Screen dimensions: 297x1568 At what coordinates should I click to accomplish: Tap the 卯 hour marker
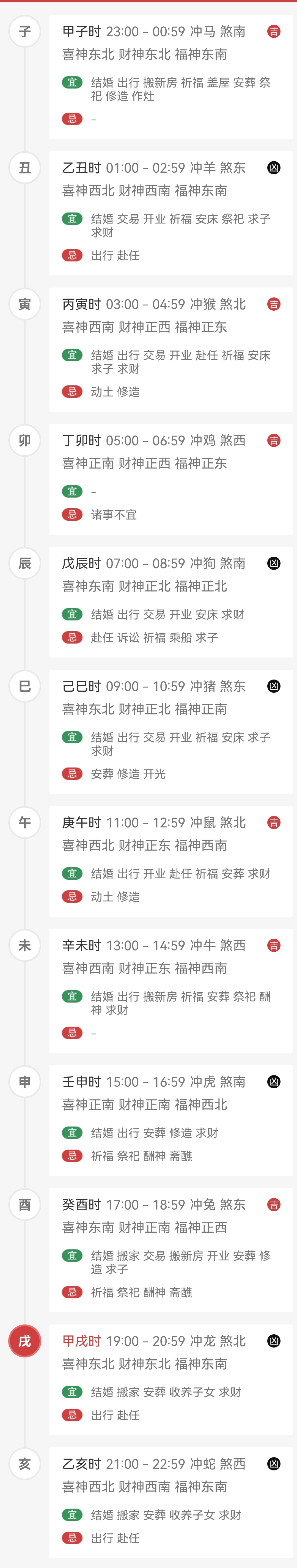pyautogui.click(x=24, y=440)
